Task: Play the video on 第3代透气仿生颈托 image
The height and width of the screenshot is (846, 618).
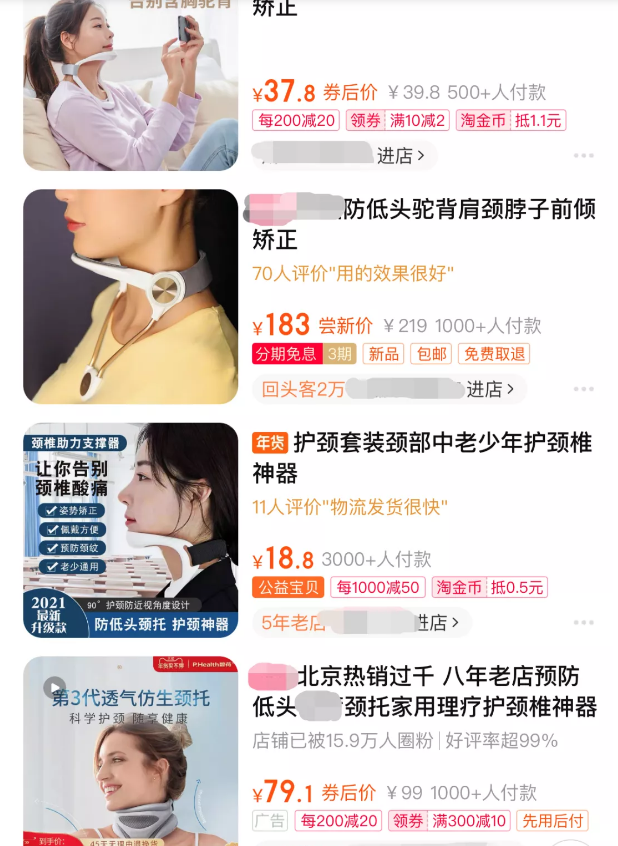Action: pyautogui.click(x=55, y=688)
